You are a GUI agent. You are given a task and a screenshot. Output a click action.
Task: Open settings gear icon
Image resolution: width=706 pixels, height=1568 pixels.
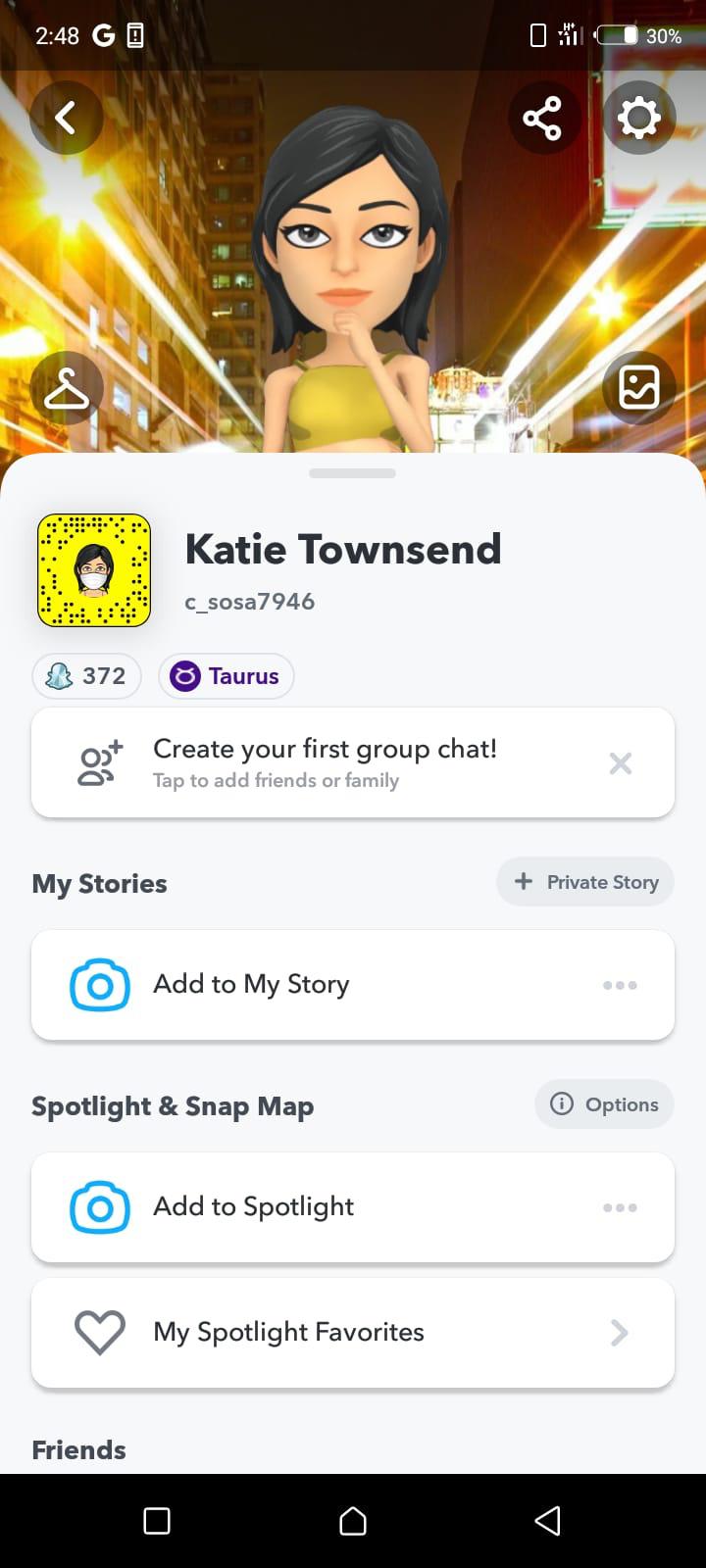(x=638, y=119)
